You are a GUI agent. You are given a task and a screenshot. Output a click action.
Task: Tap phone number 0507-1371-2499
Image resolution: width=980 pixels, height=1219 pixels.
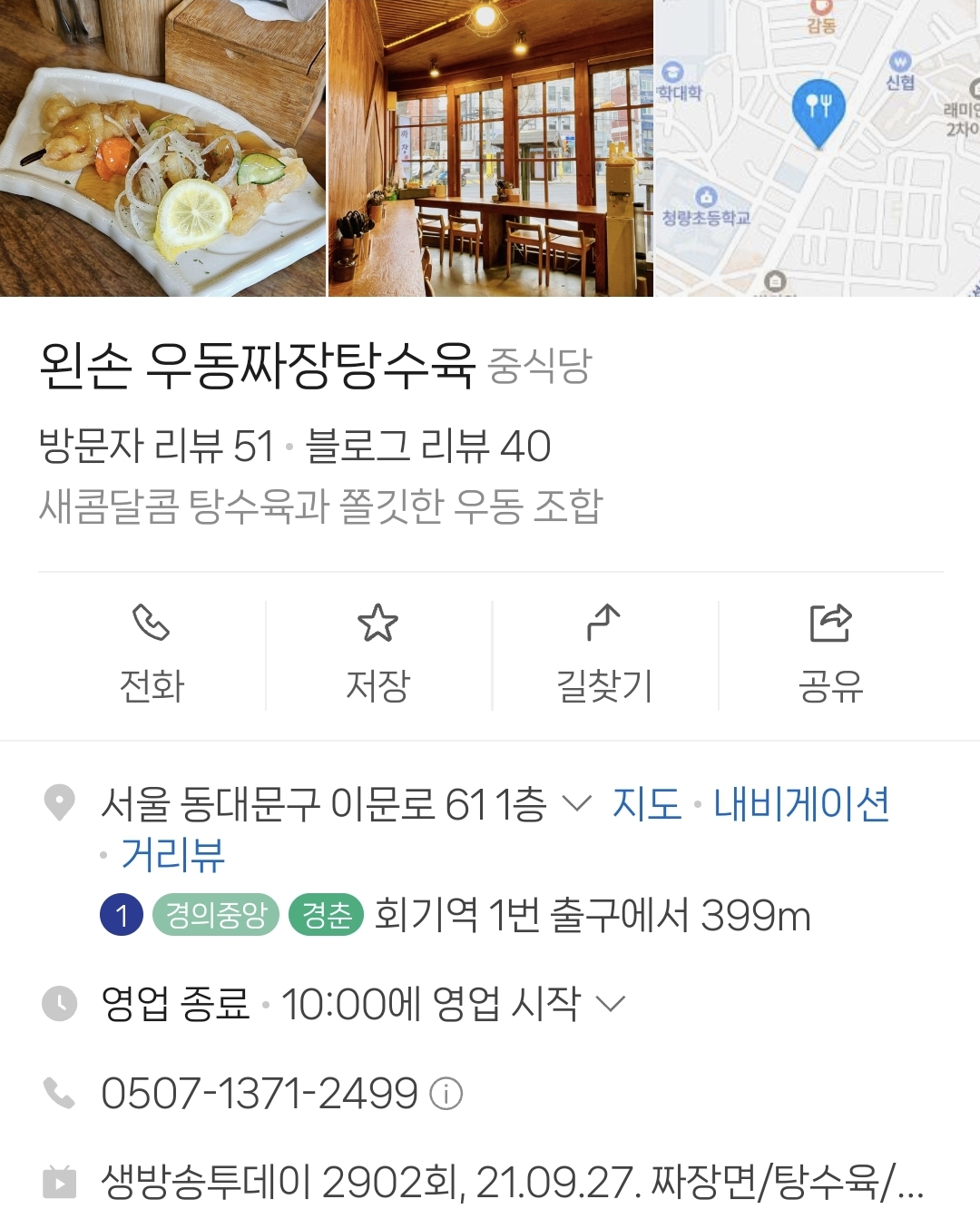coord(259,1093)
